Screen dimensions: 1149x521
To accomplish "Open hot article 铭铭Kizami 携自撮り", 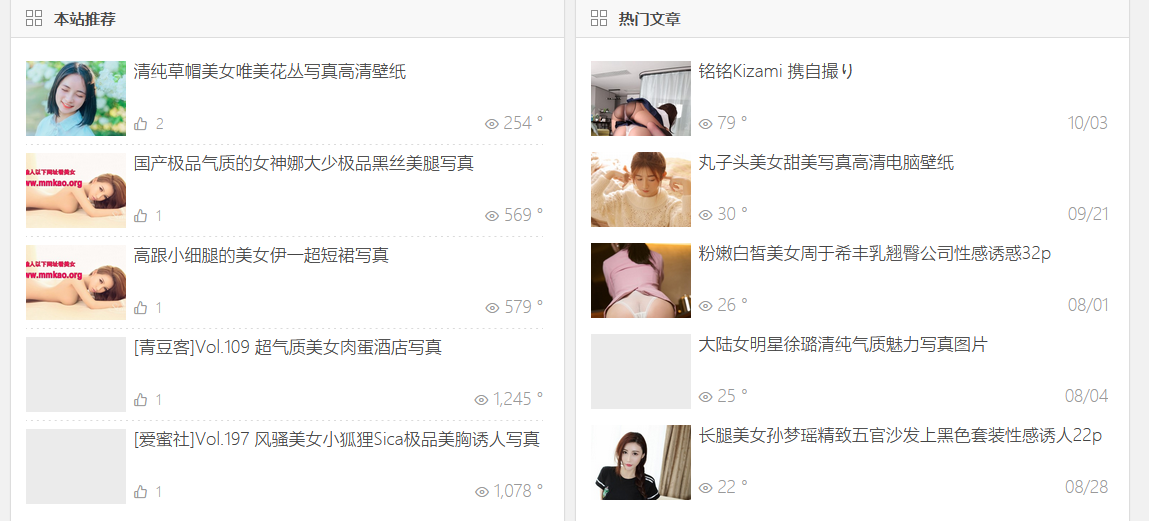I will 776,72.
